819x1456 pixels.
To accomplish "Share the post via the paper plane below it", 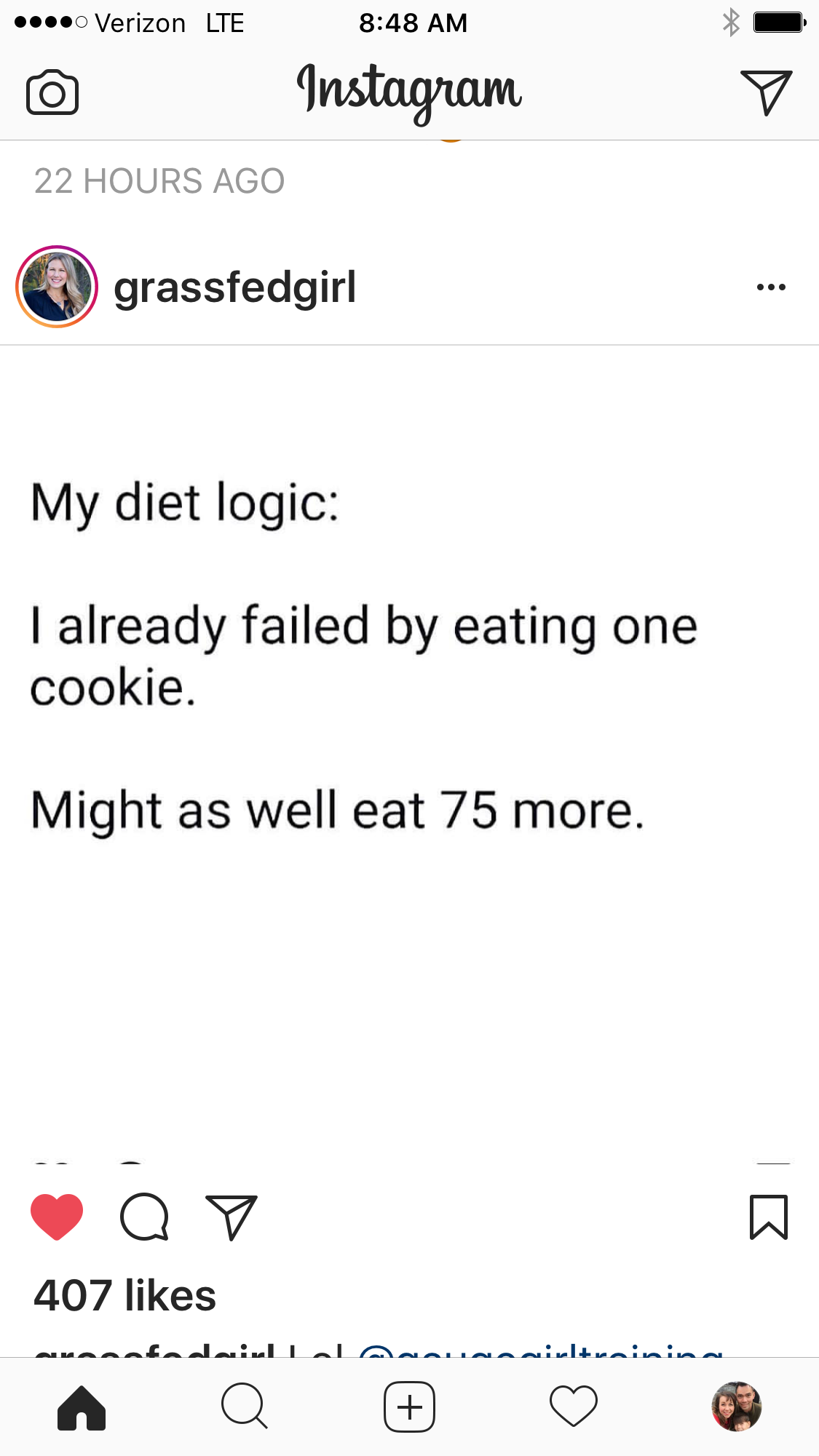I will [232, 1217].
